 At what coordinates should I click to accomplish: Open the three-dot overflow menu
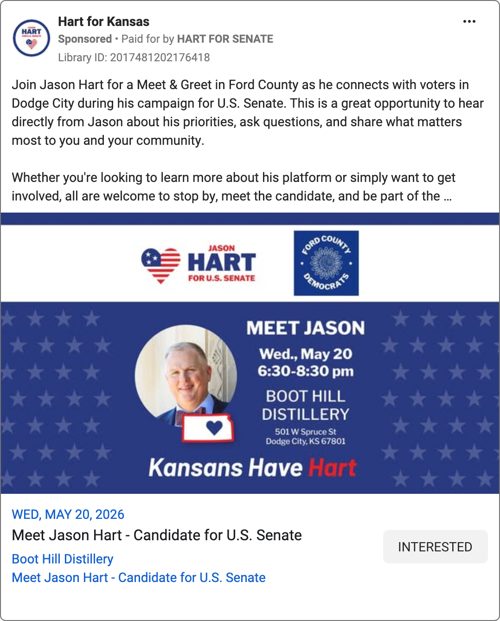point(469,21)
